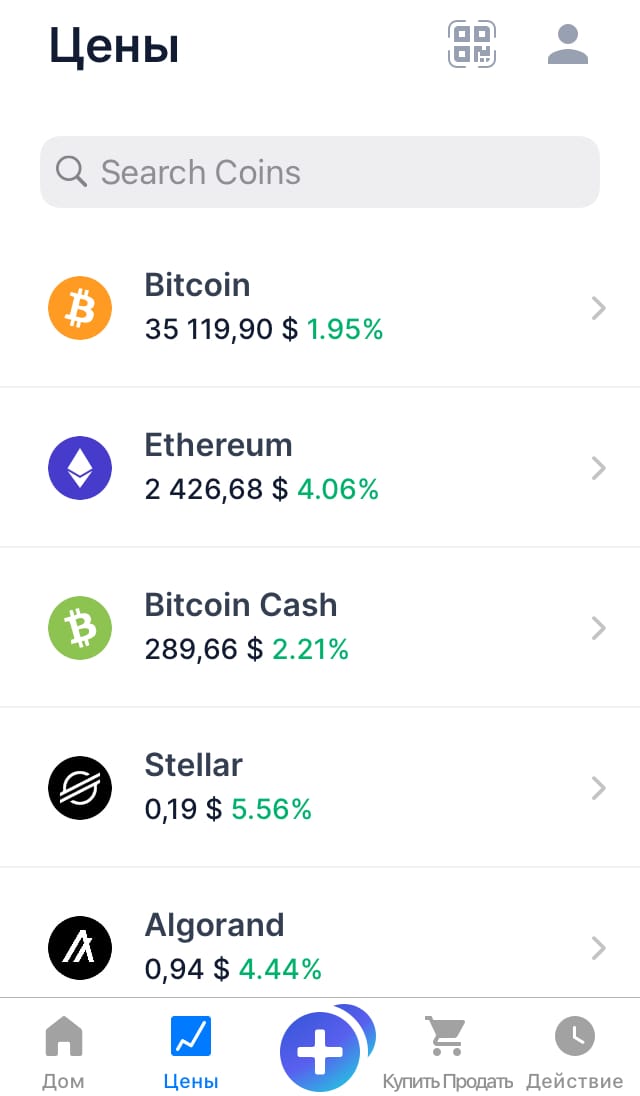This screenshot has width=640, height=1096.
Task: Select the Stellar coin row
Action: (320, 788)
